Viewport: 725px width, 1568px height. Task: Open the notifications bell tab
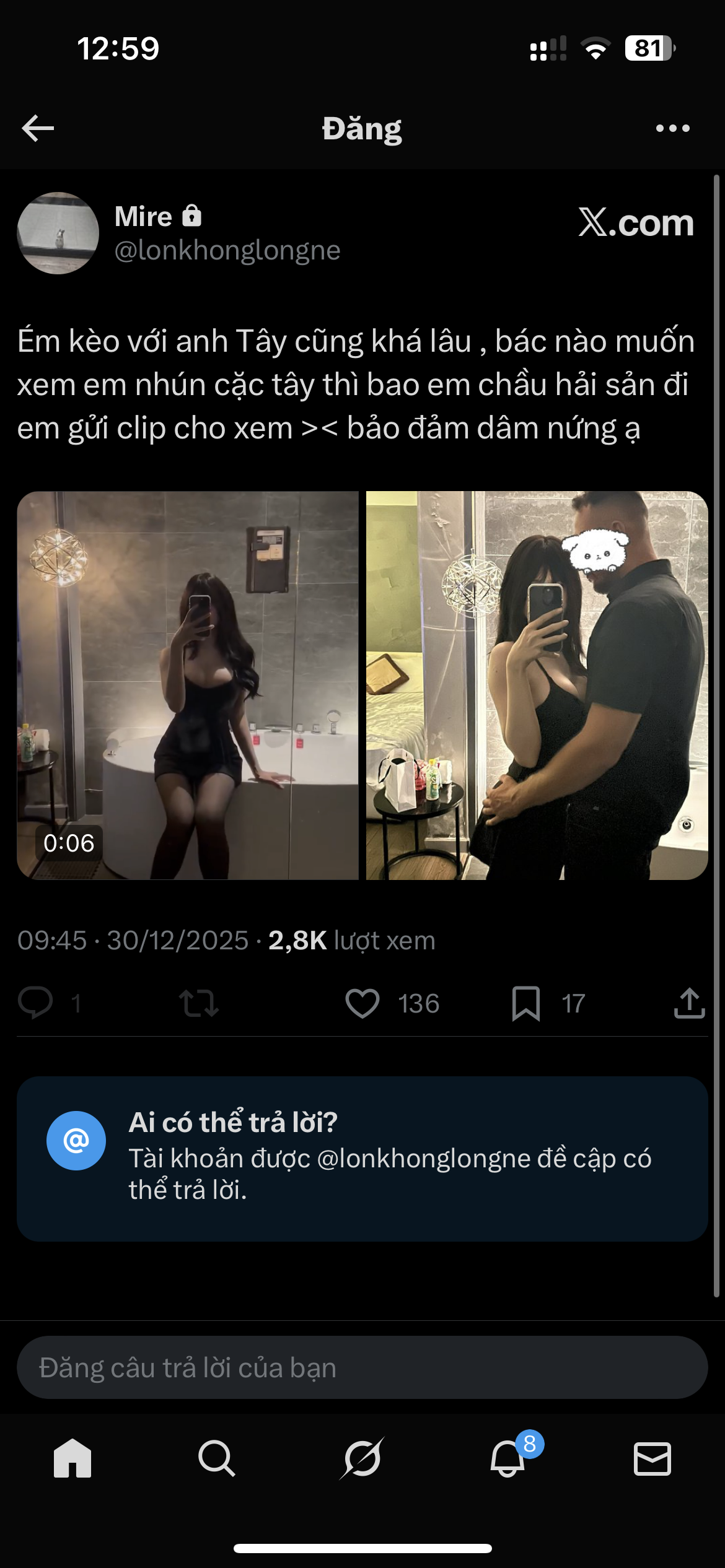[508, 1458]
